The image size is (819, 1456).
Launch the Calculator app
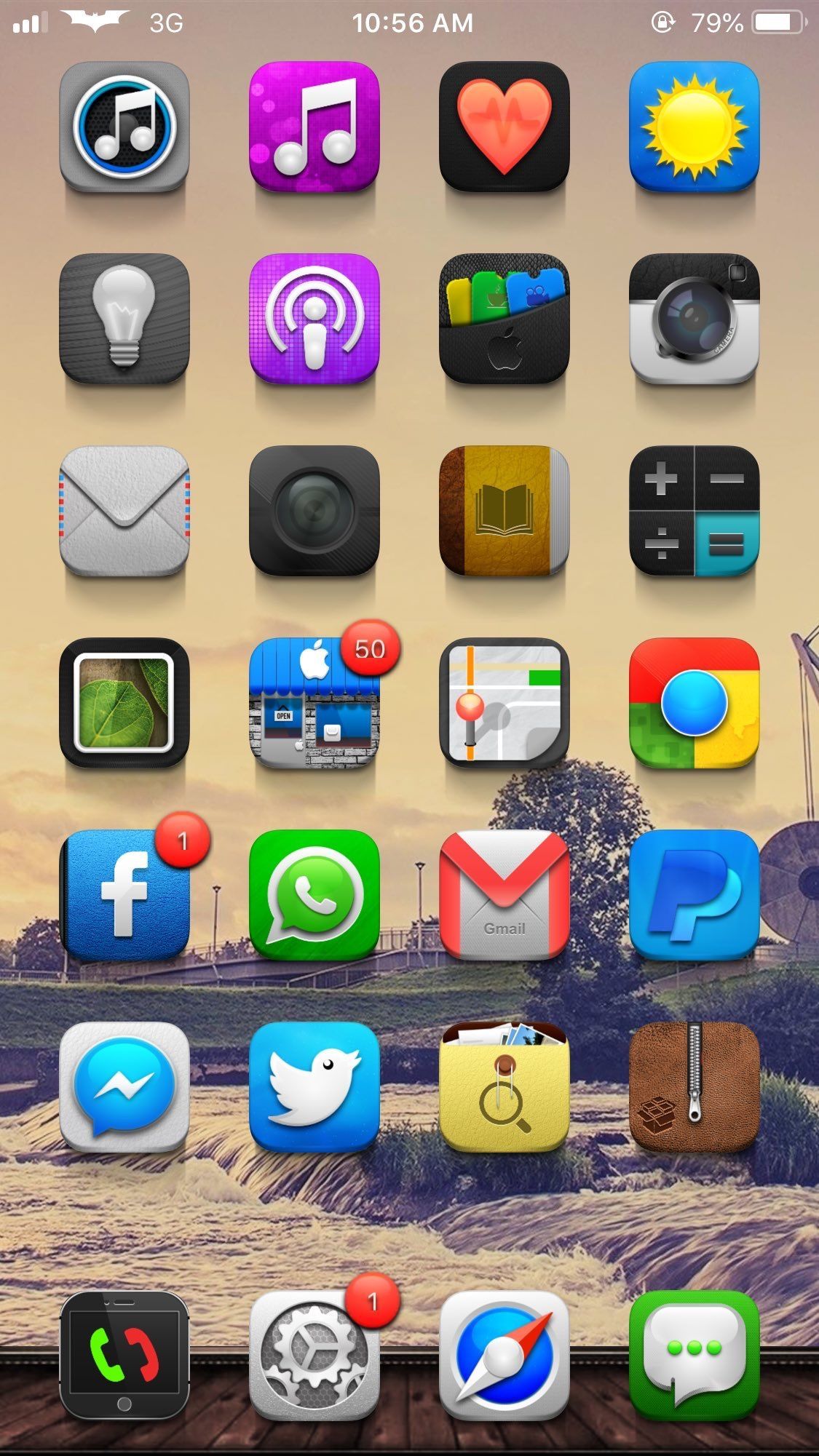coord(694,511)
